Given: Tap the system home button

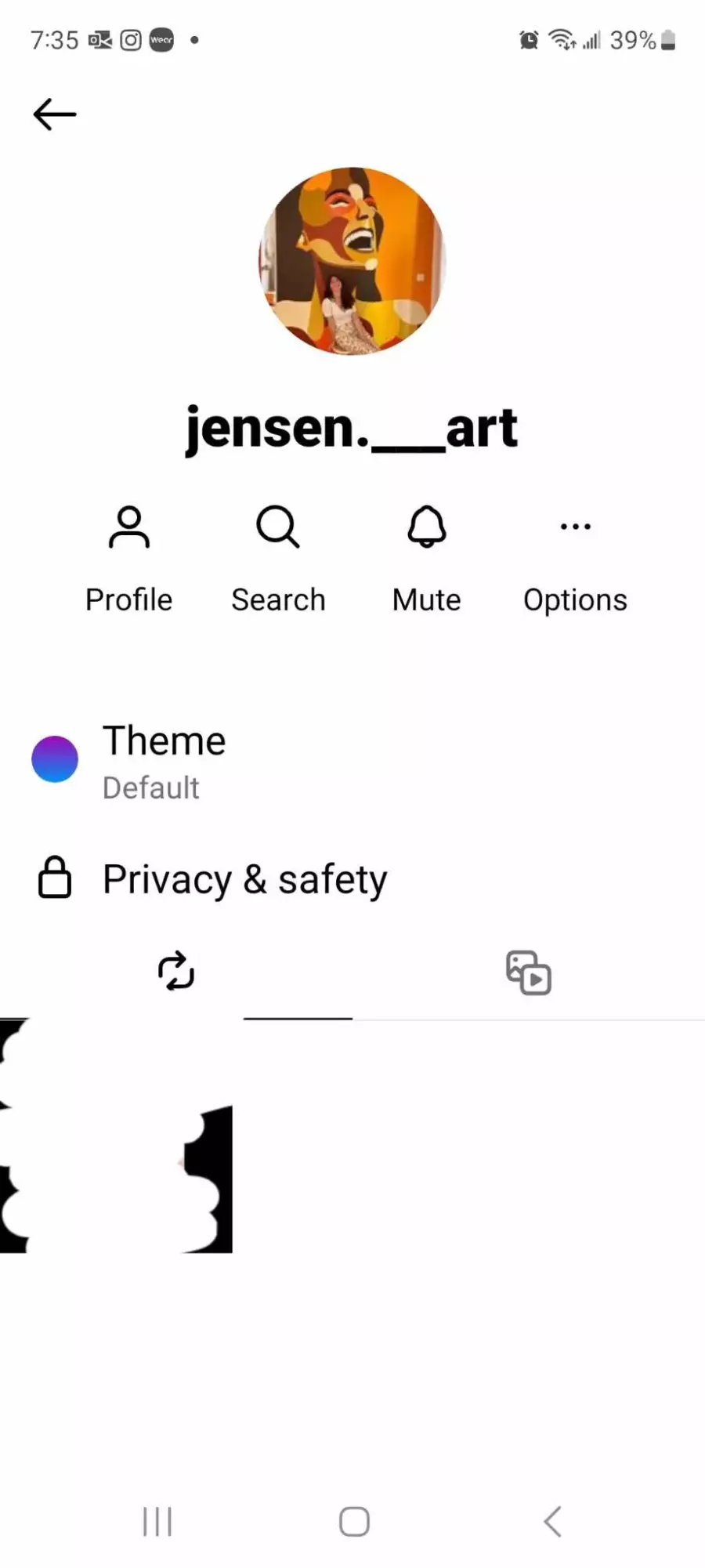Looking at the screenshot, I should pos(354,1522).
